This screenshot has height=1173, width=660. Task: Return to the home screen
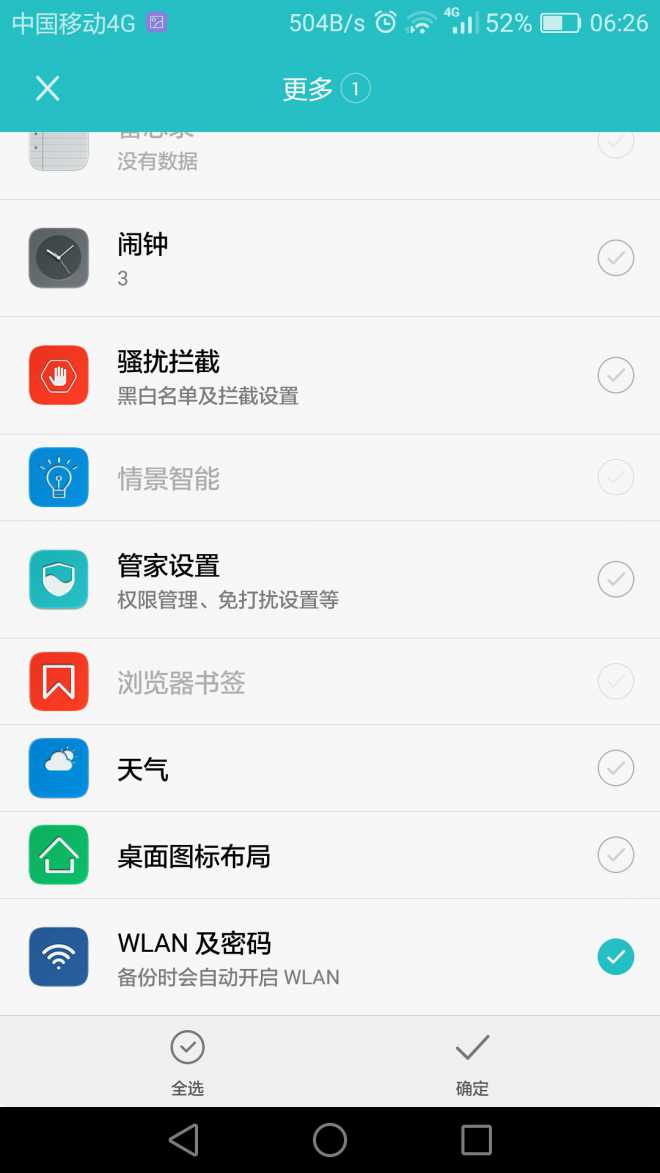click(x=330, y=1140)
